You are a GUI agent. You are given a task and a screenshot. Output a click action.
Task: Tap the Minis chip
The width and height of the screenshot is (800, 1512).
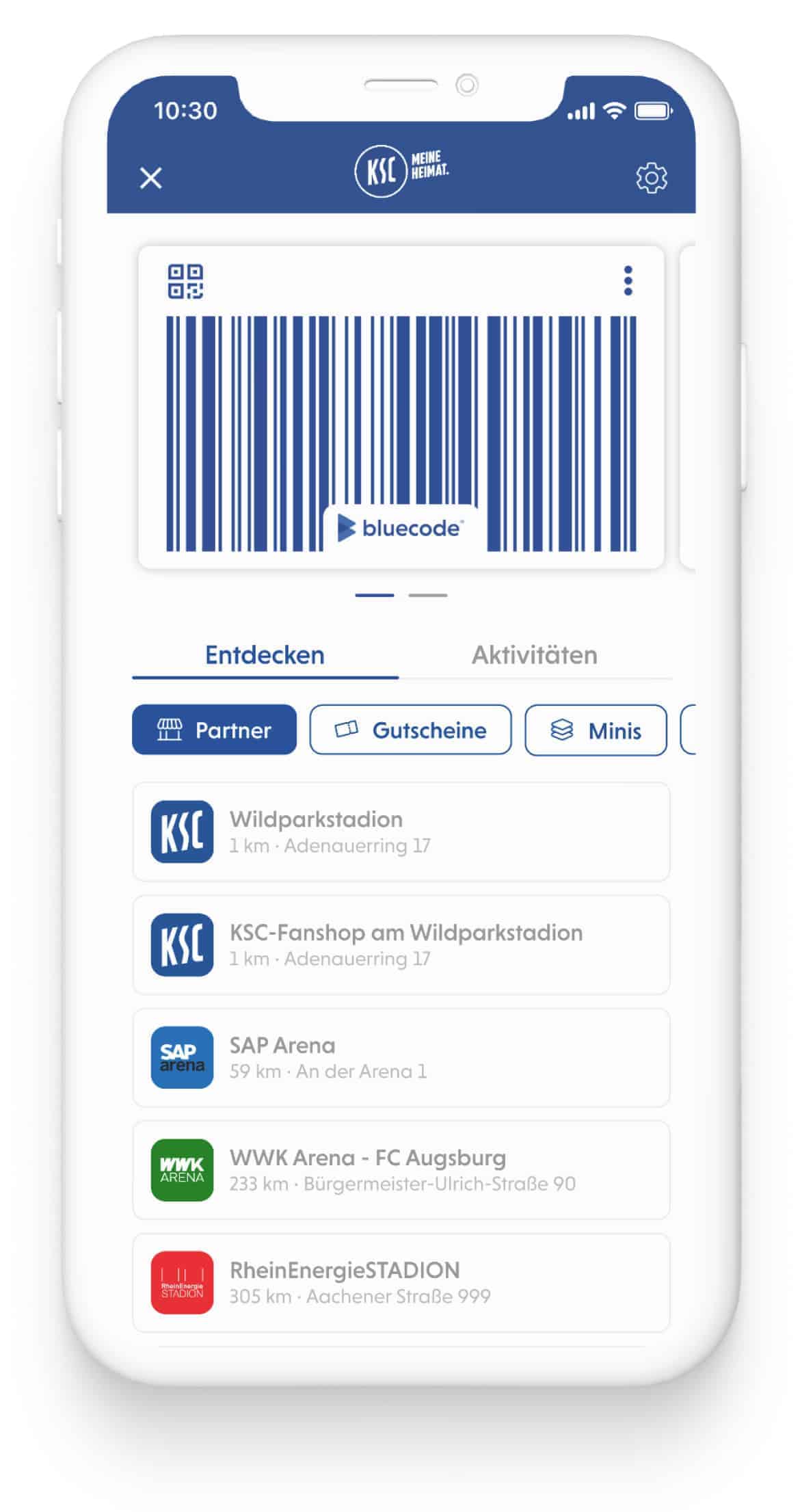tap(596, 730)
